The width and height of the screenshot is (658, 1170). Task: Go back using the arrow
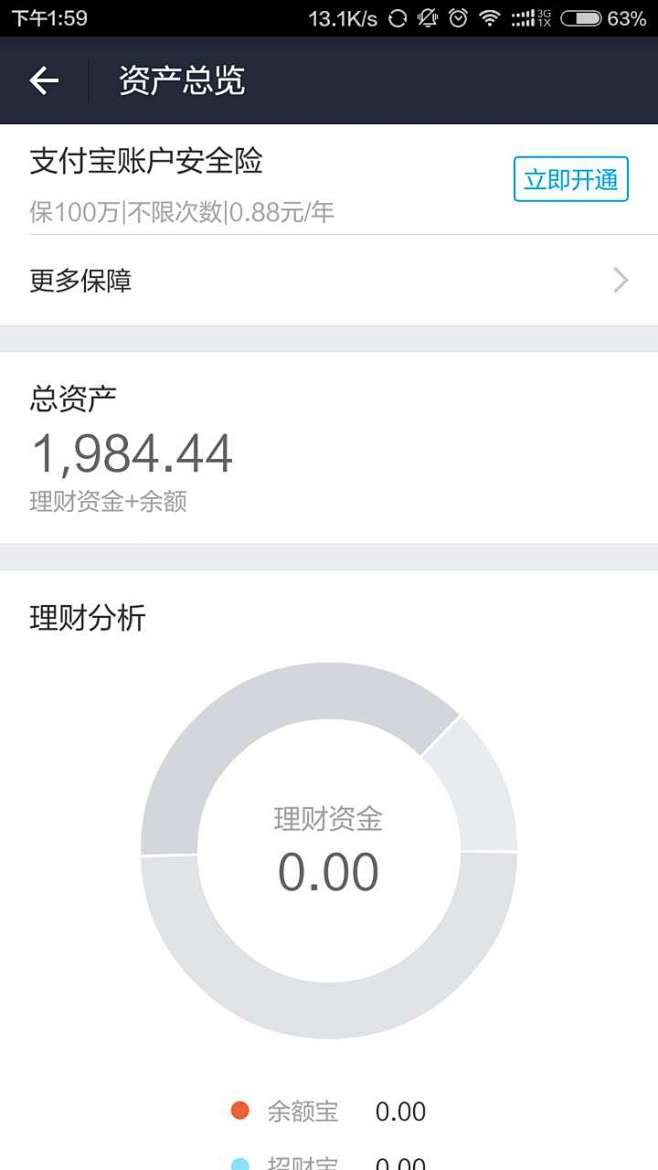[44, 81]
